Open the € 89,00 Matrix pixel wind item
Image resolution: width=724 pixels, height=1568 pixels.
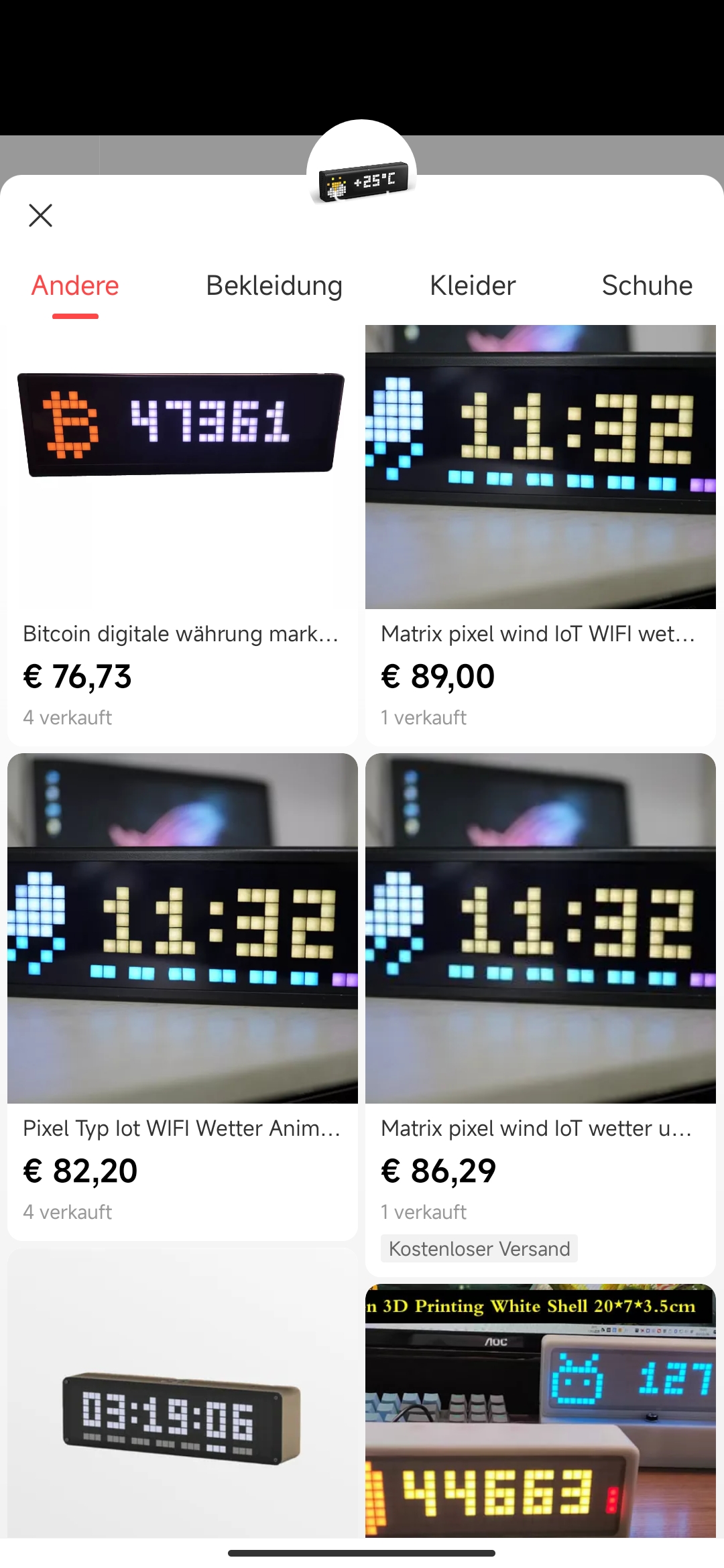click(540, 536)
